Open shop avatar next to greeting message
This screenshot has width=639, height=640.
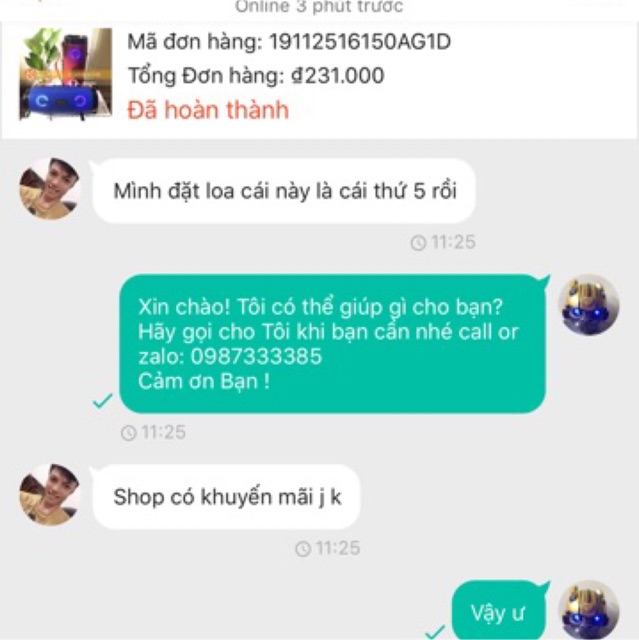click(588, 305)
